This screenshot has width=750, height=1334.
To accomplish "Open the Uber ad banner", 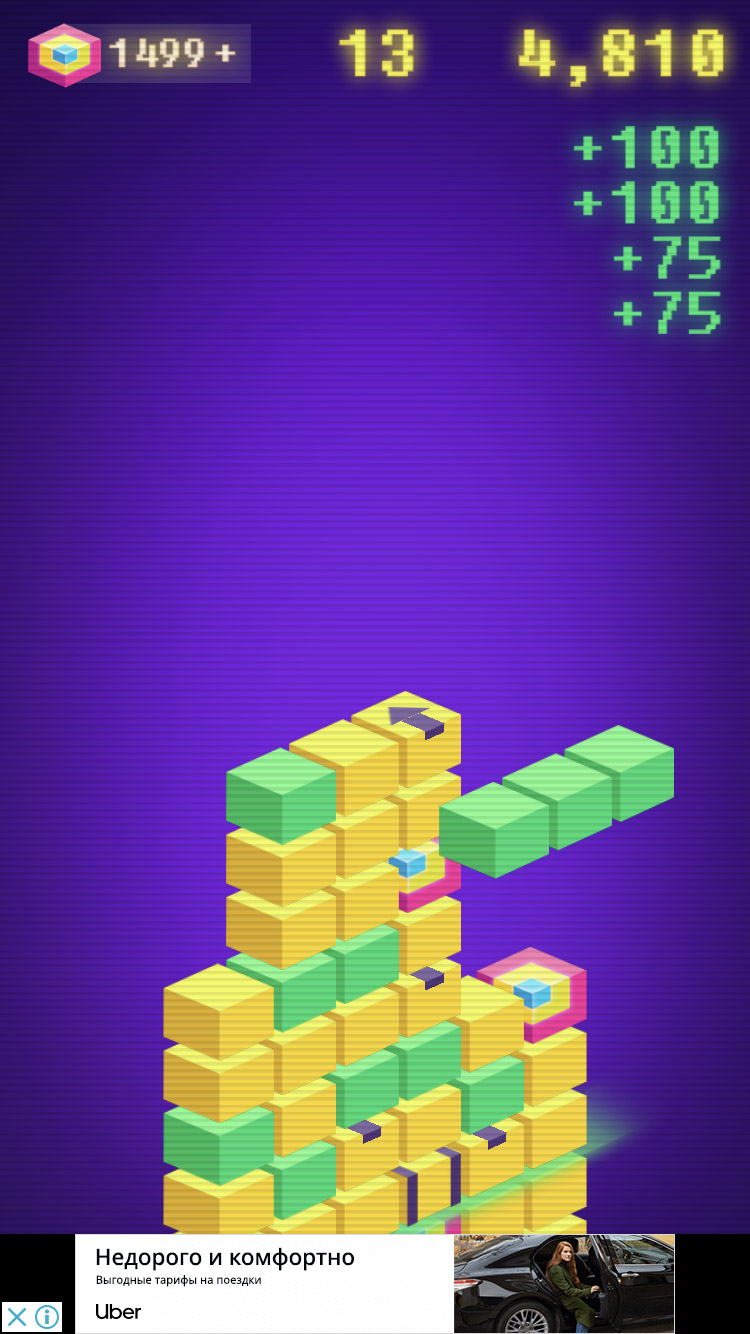I will tap(375, 1283).
